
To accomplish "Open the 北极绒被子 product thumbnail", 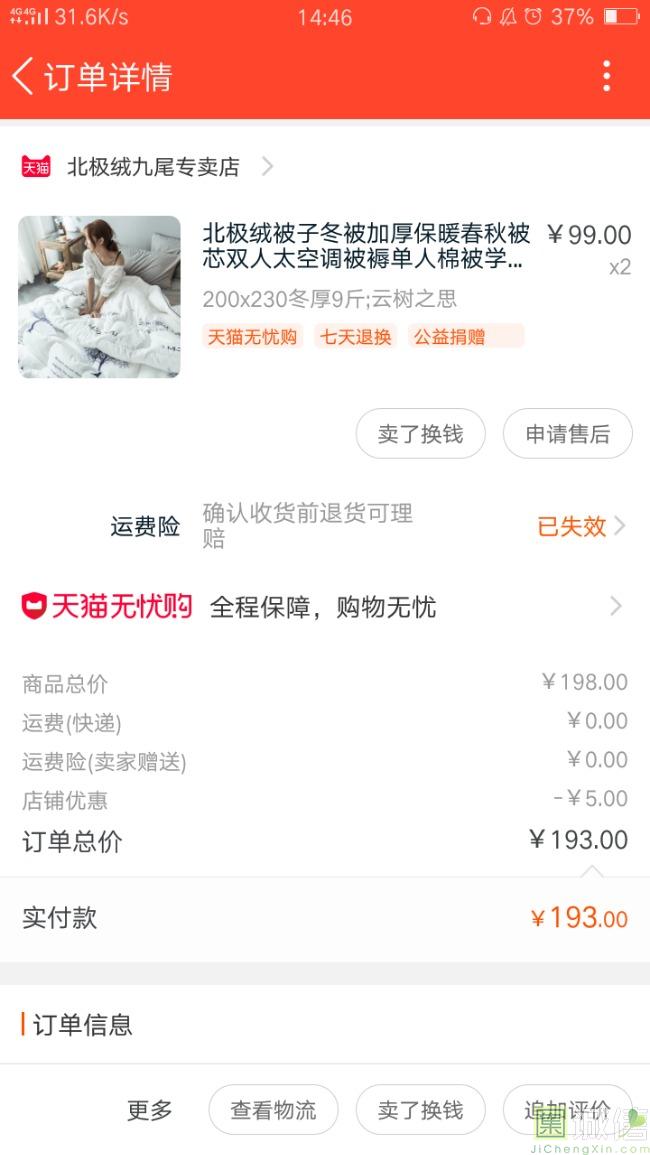I will 99,297.
